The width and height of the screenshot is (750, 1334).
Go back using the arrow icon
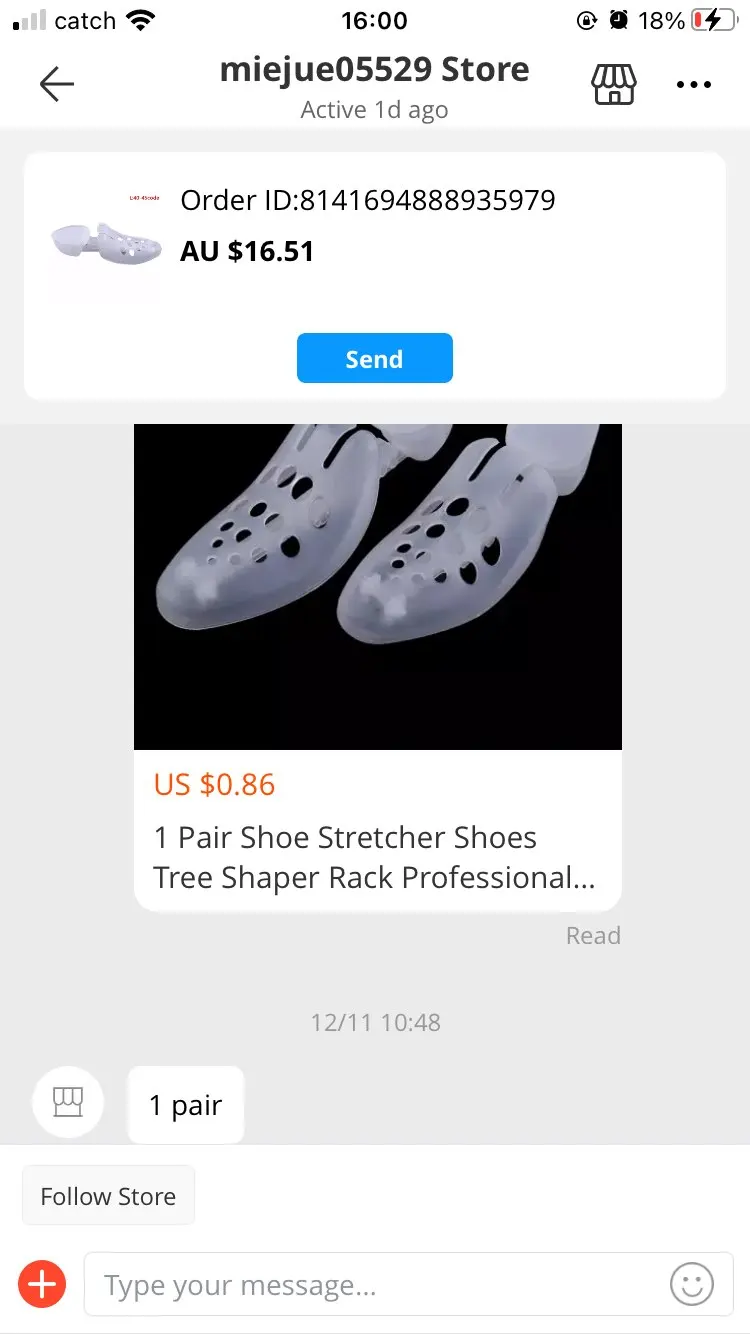tap(56, 85)
